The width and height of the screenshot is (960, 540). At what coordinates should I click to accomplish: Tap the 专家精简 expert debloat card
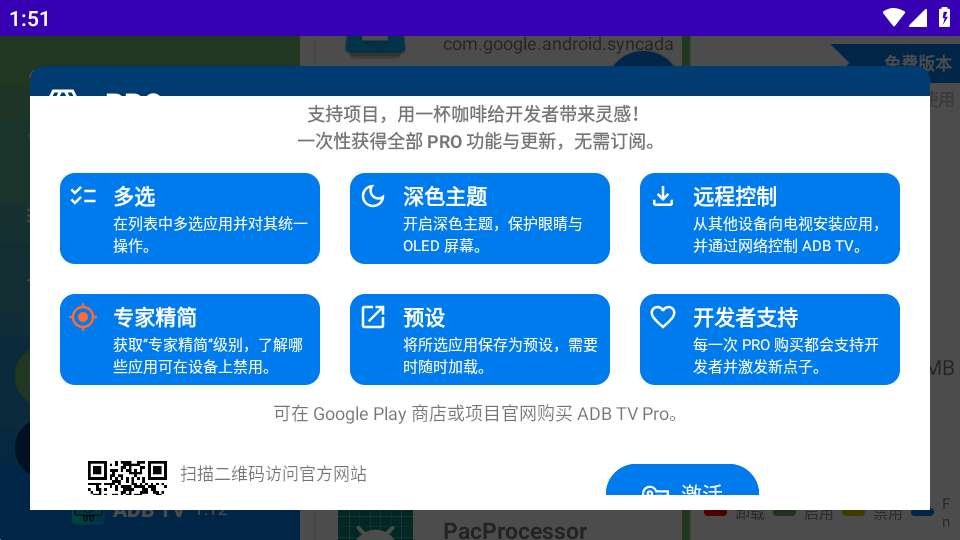point(190,339)
